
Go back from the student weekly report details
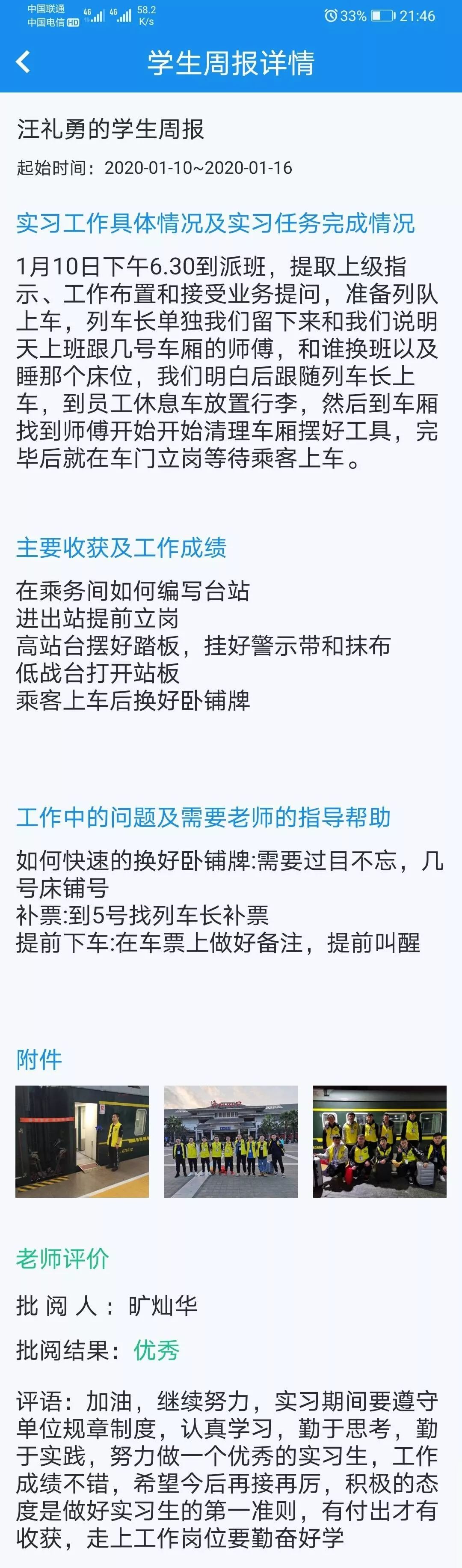point(23,62)
